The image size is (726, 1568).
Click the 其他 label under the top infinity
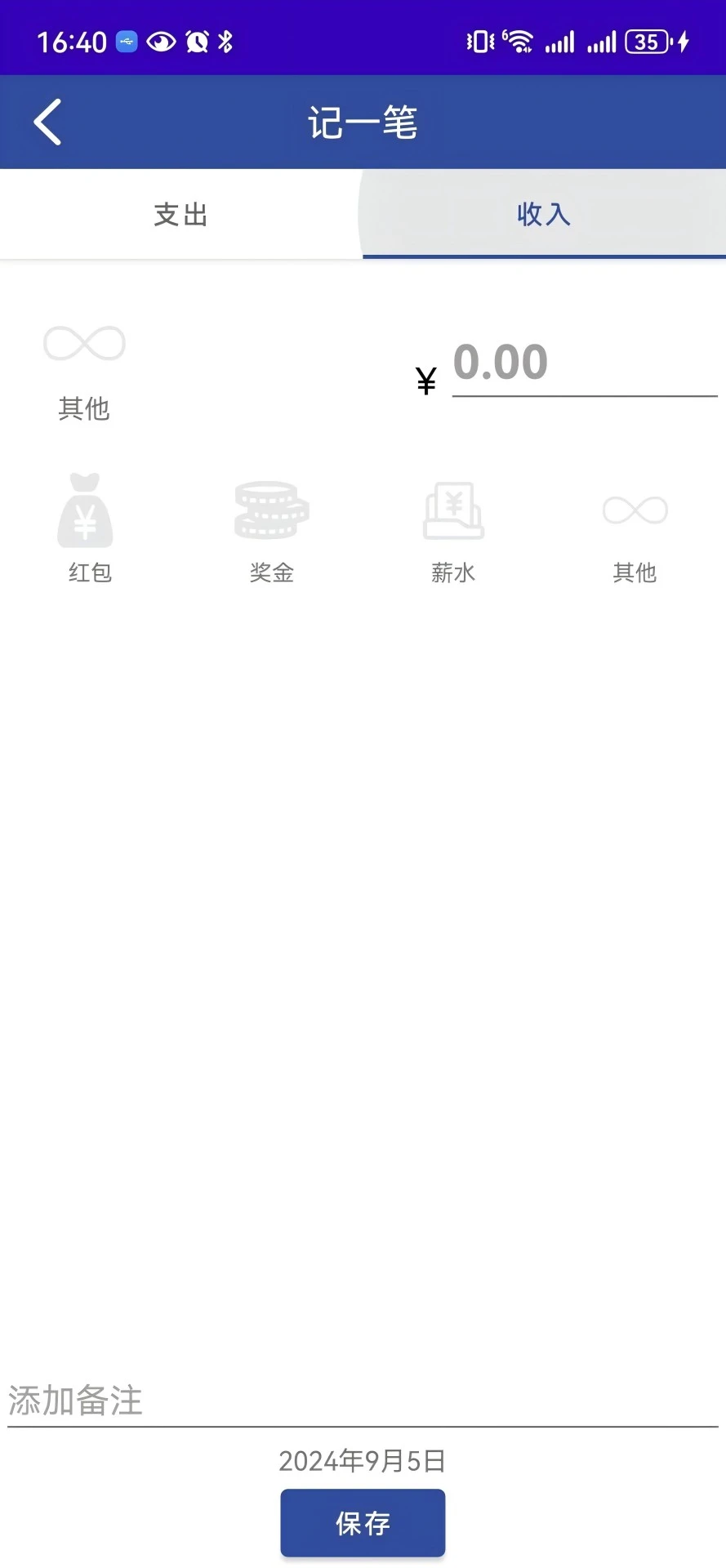pyautogui.click(x=82, y=409)
